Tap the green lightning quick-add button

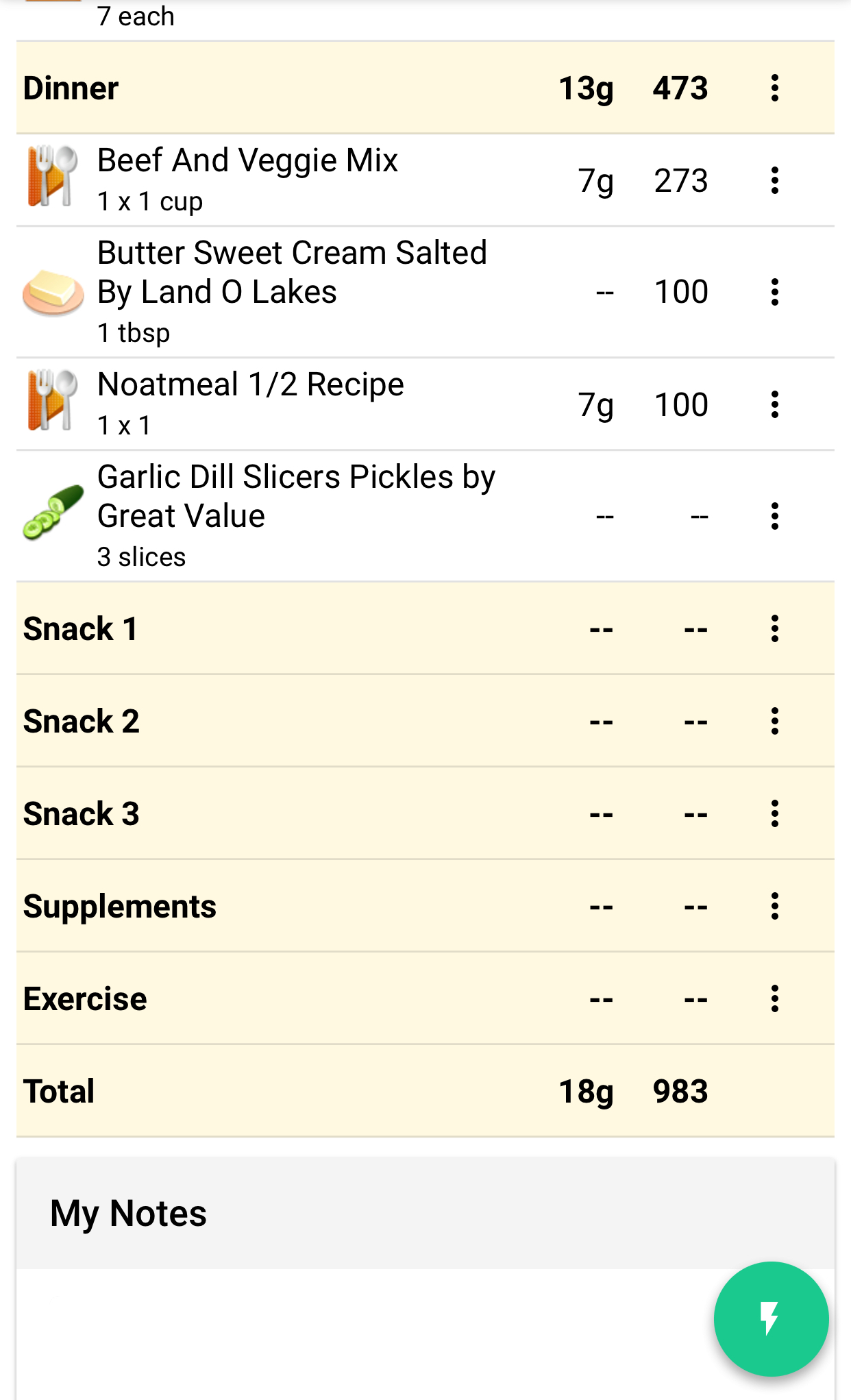coord(771,1318)
